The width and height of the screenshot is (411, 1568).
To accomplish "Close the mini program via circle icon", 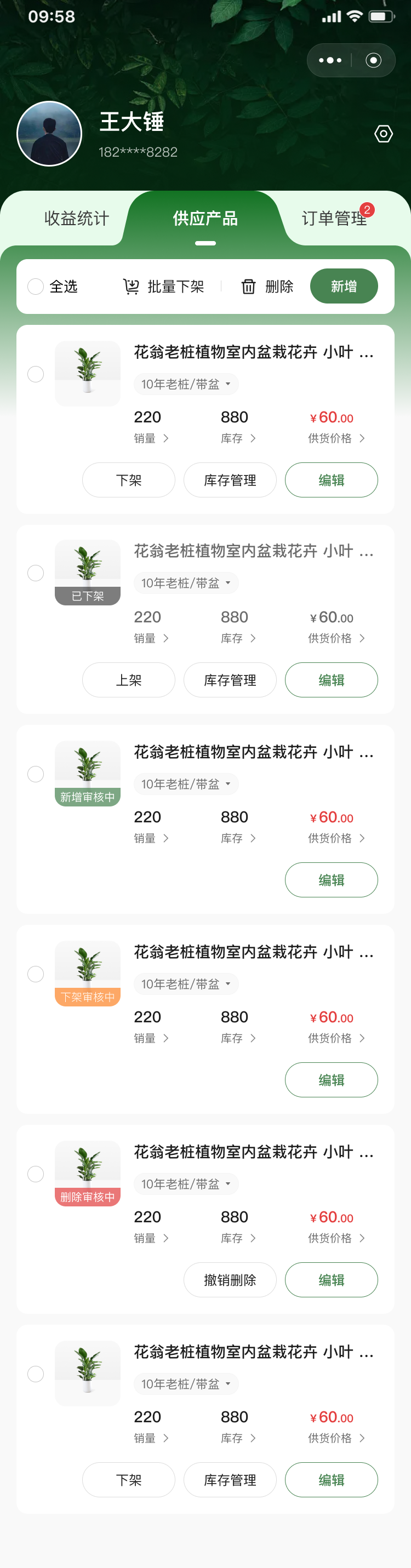I will click(x=373, y=60).
